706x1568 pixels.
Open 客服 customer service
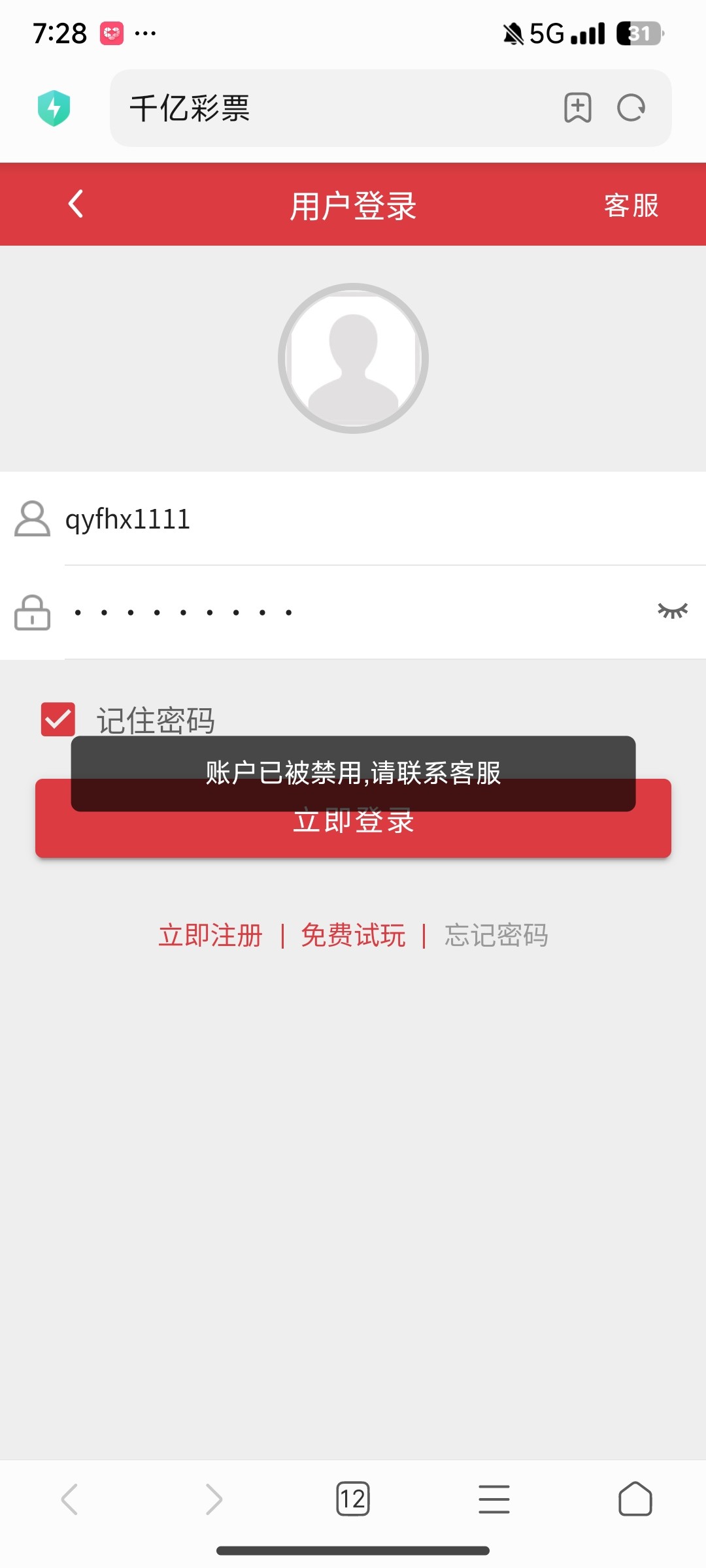click(631, 206)
